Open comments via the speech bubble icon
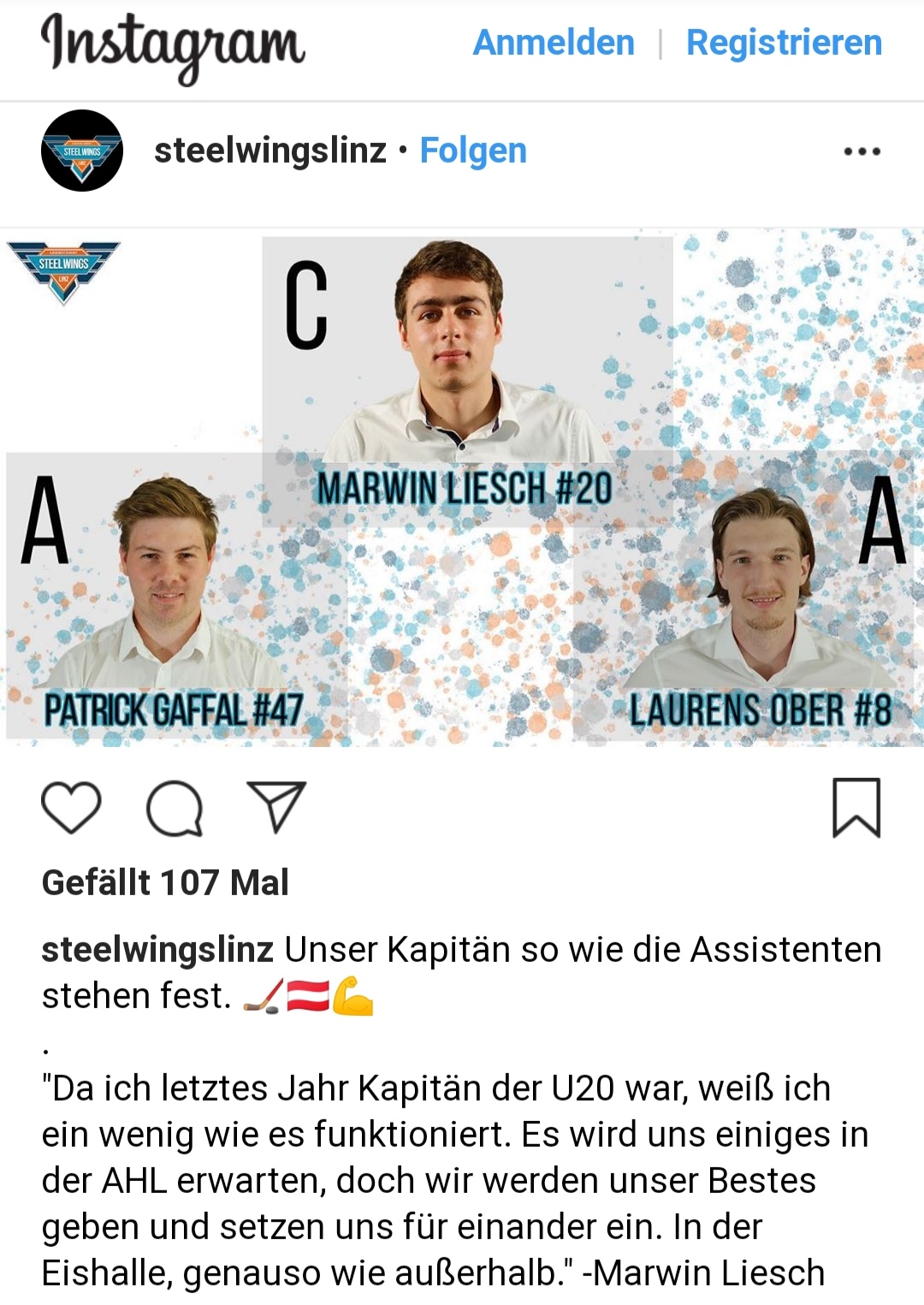This screenshot has width=924, height=1305. tap(175, 807)
